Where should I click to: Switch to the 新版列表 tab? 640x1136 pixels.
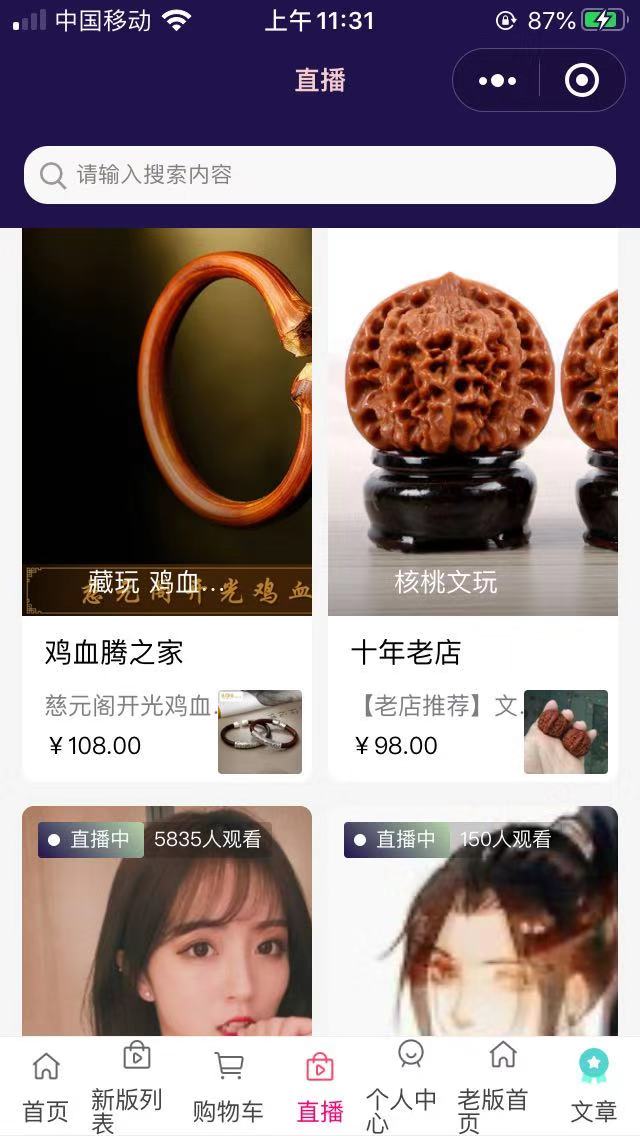(136, 1087)
